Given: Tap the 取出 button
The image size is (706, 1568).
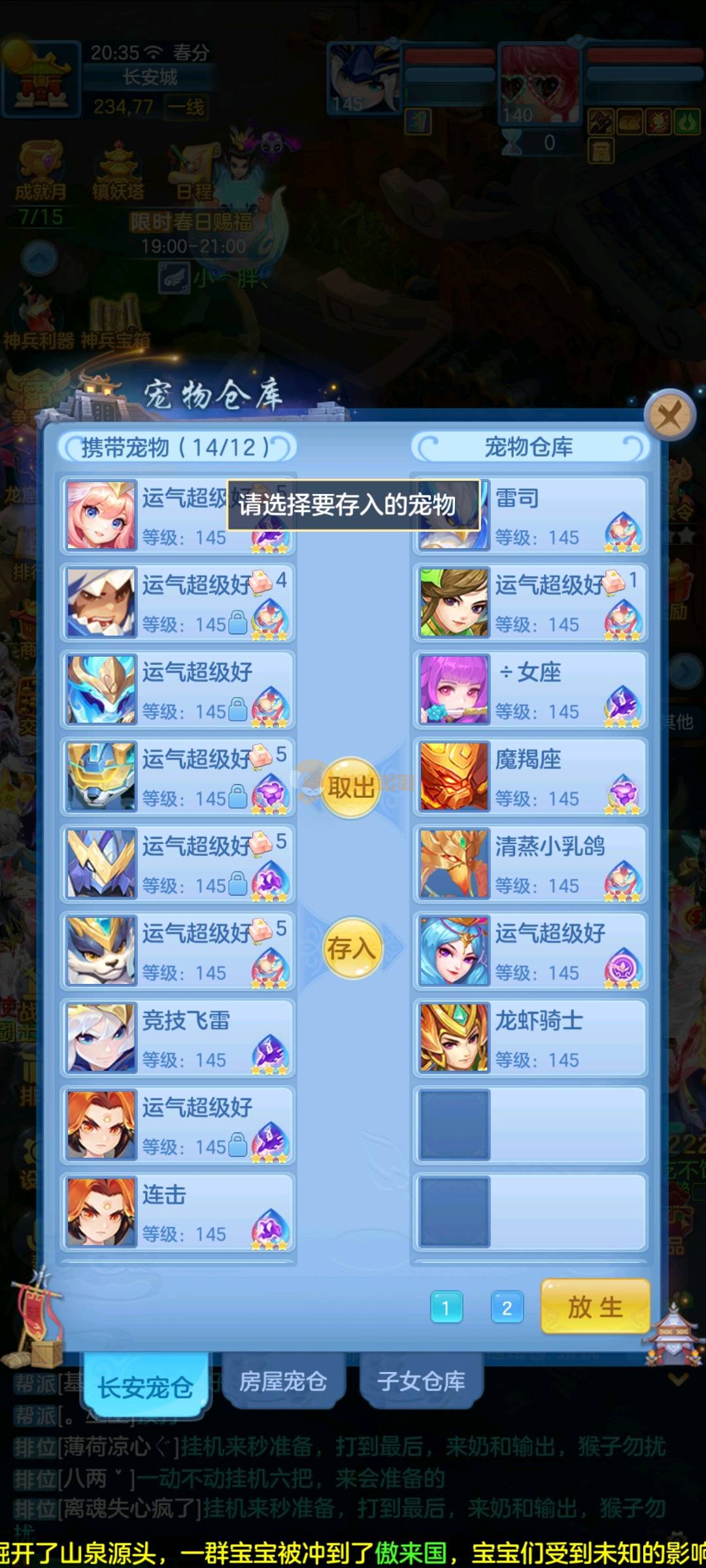Looking at the screenshot, I should 351,787.
